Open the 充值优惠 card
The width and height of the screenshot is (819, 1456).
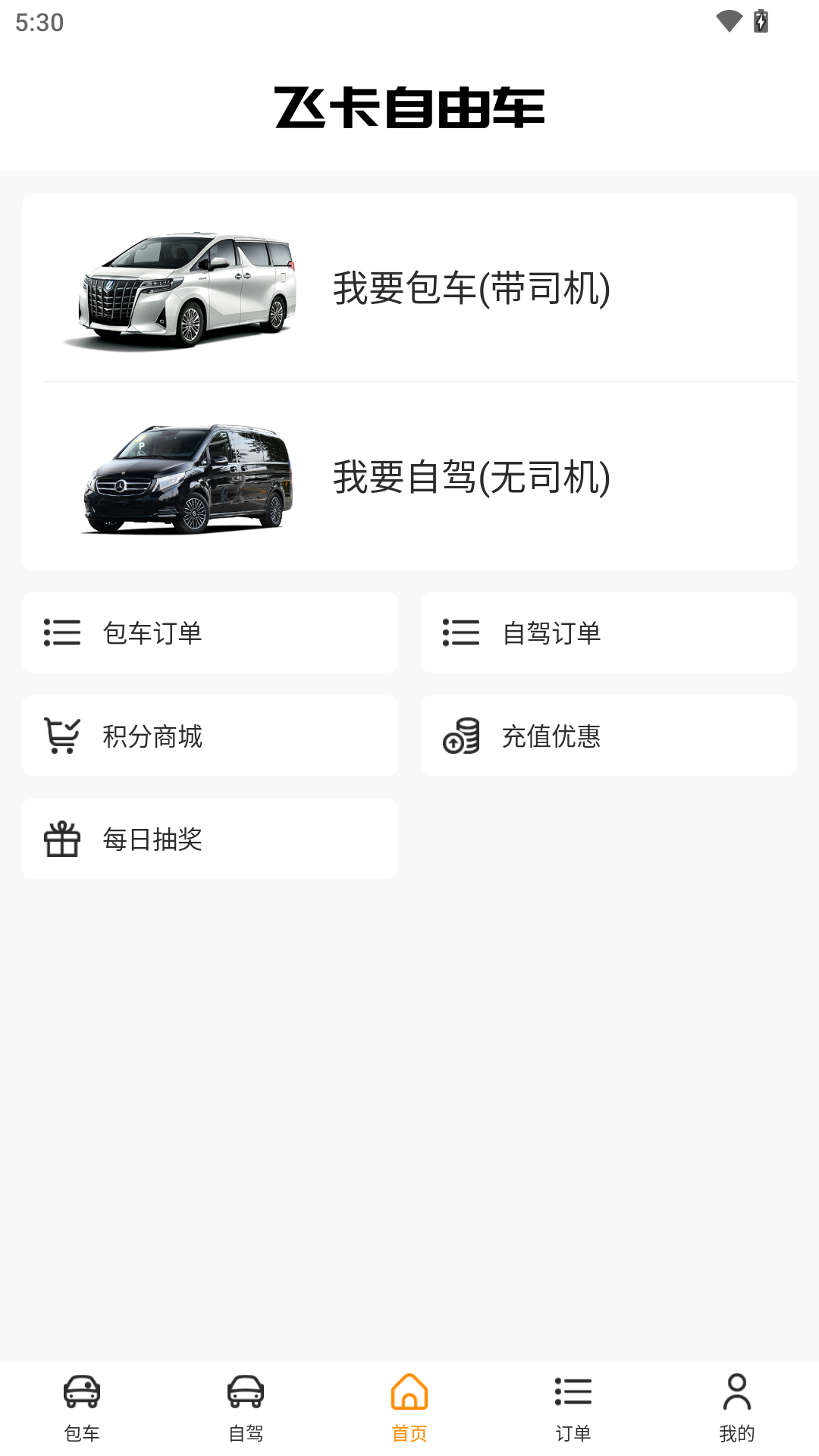(x=609, y=734)
